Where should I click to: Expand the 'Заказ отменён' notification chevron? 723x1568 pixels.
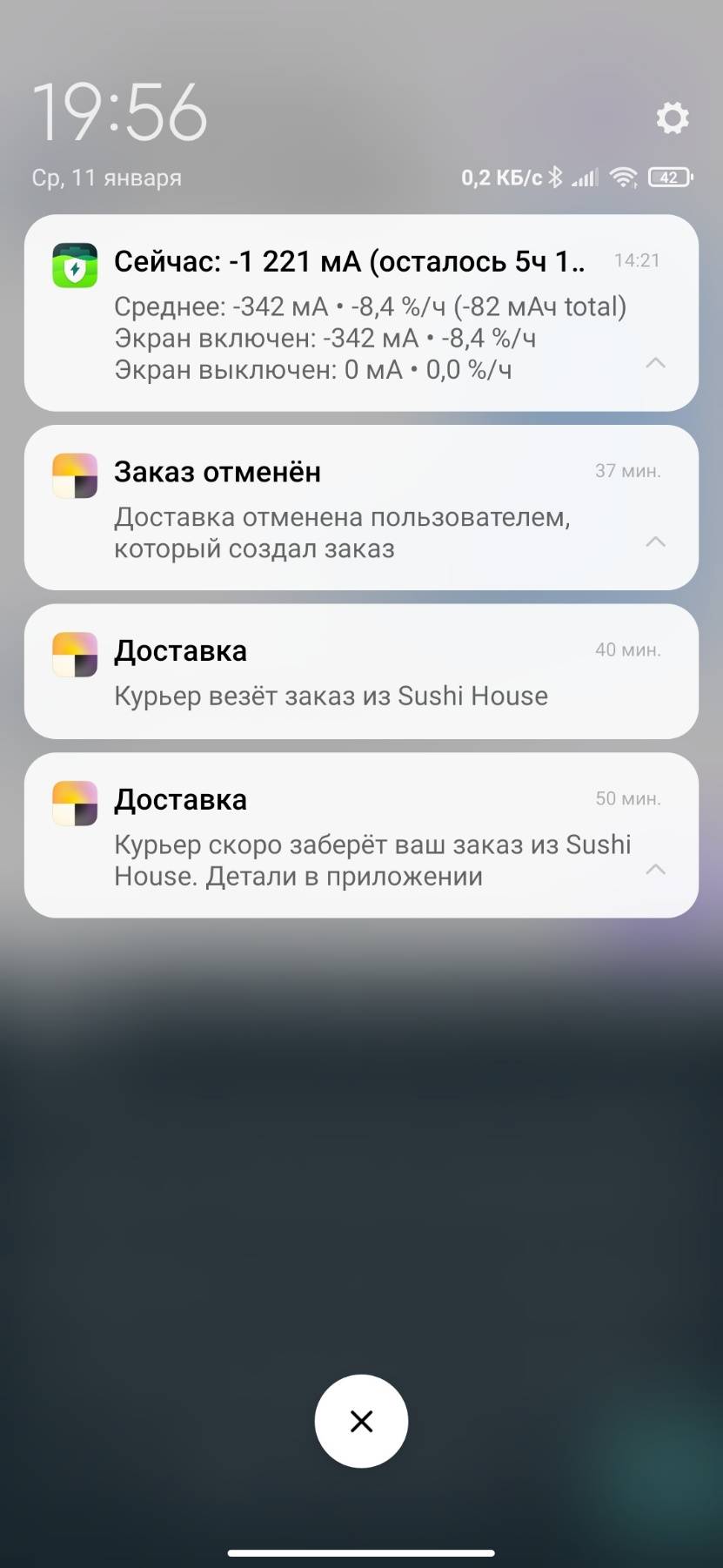(655, 542)
